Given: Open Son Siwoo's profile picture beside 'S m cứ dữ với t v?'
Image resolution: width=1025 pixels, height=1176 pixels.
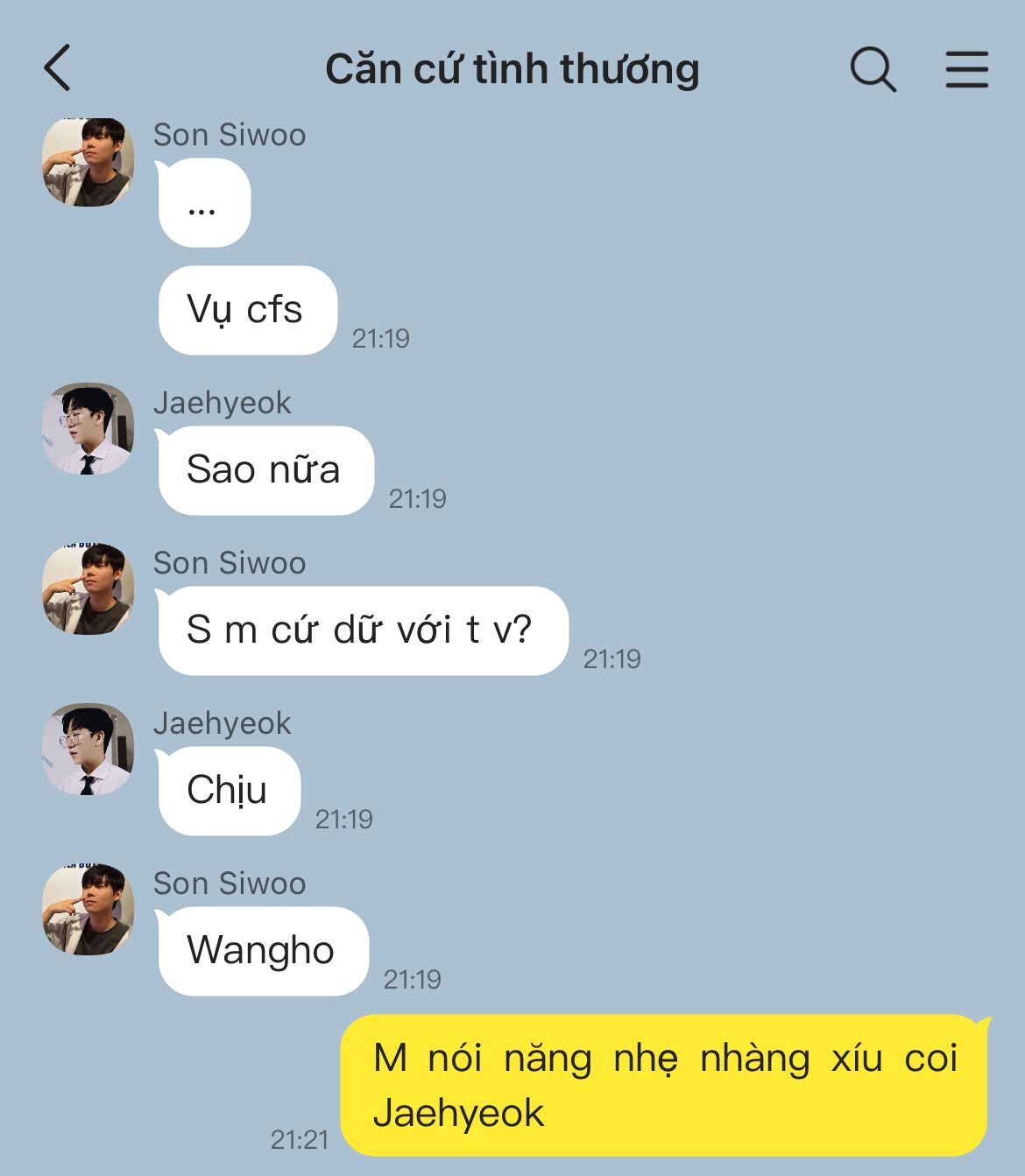Looking at the screenshot, I should tap(88, 589).
